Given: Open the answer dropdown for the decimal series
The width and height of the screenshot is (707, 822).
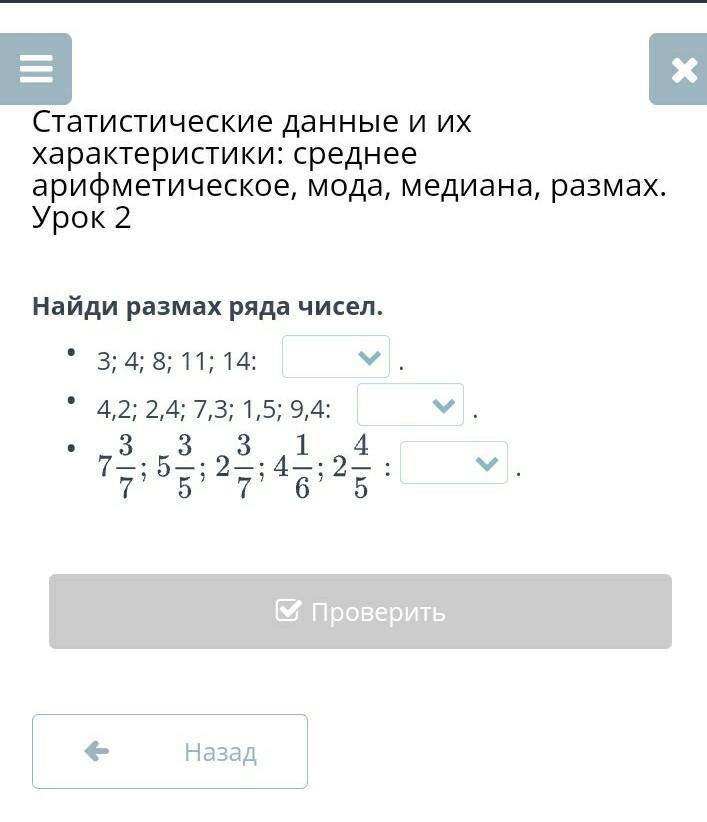Looking at the screenshot, I should 410,405.
